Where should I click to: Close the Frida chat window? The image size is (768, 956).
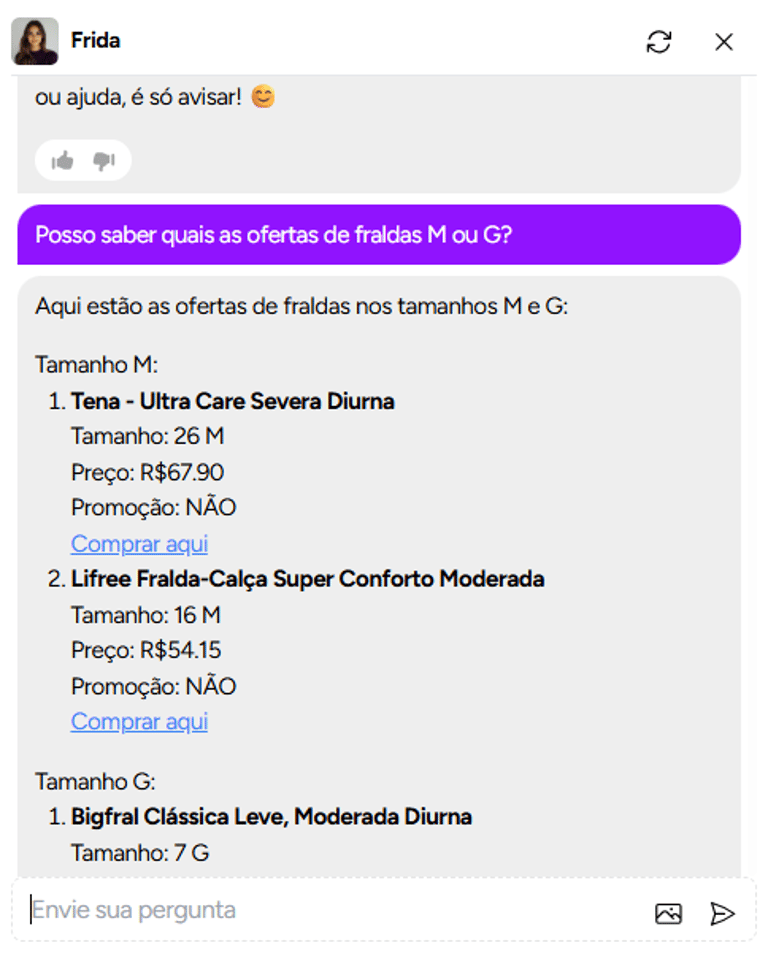tap(724, 42)
